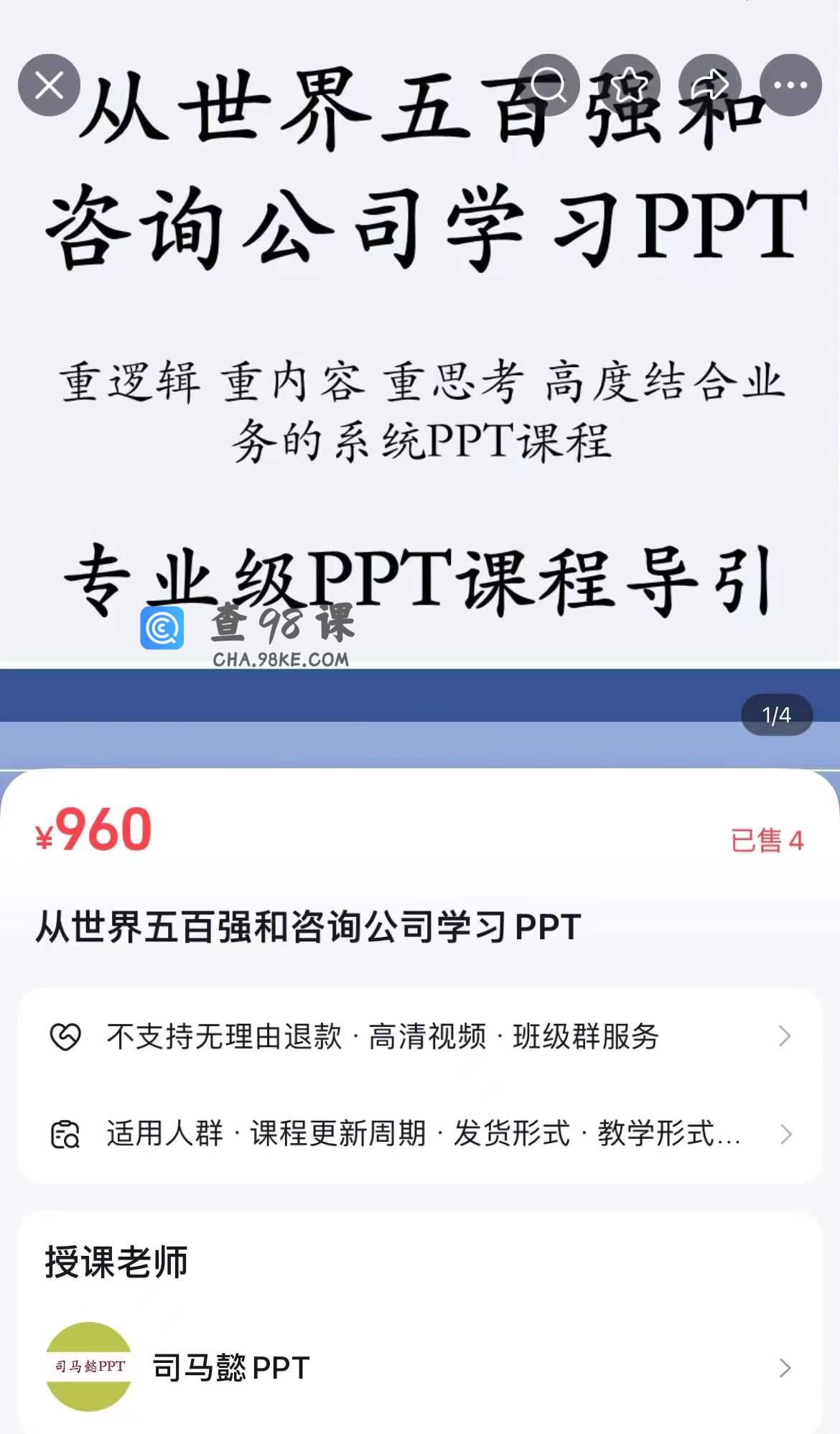Screen dimensions: 840x1434
Task: Open teacher 司马懿 PPT profile
Action: (x=420, y=1367)
